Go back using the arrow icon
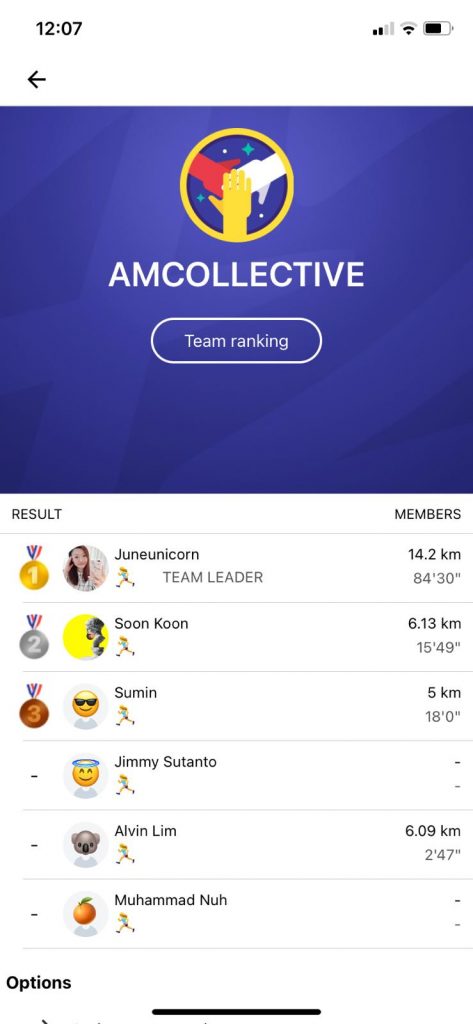 point(37,80)
